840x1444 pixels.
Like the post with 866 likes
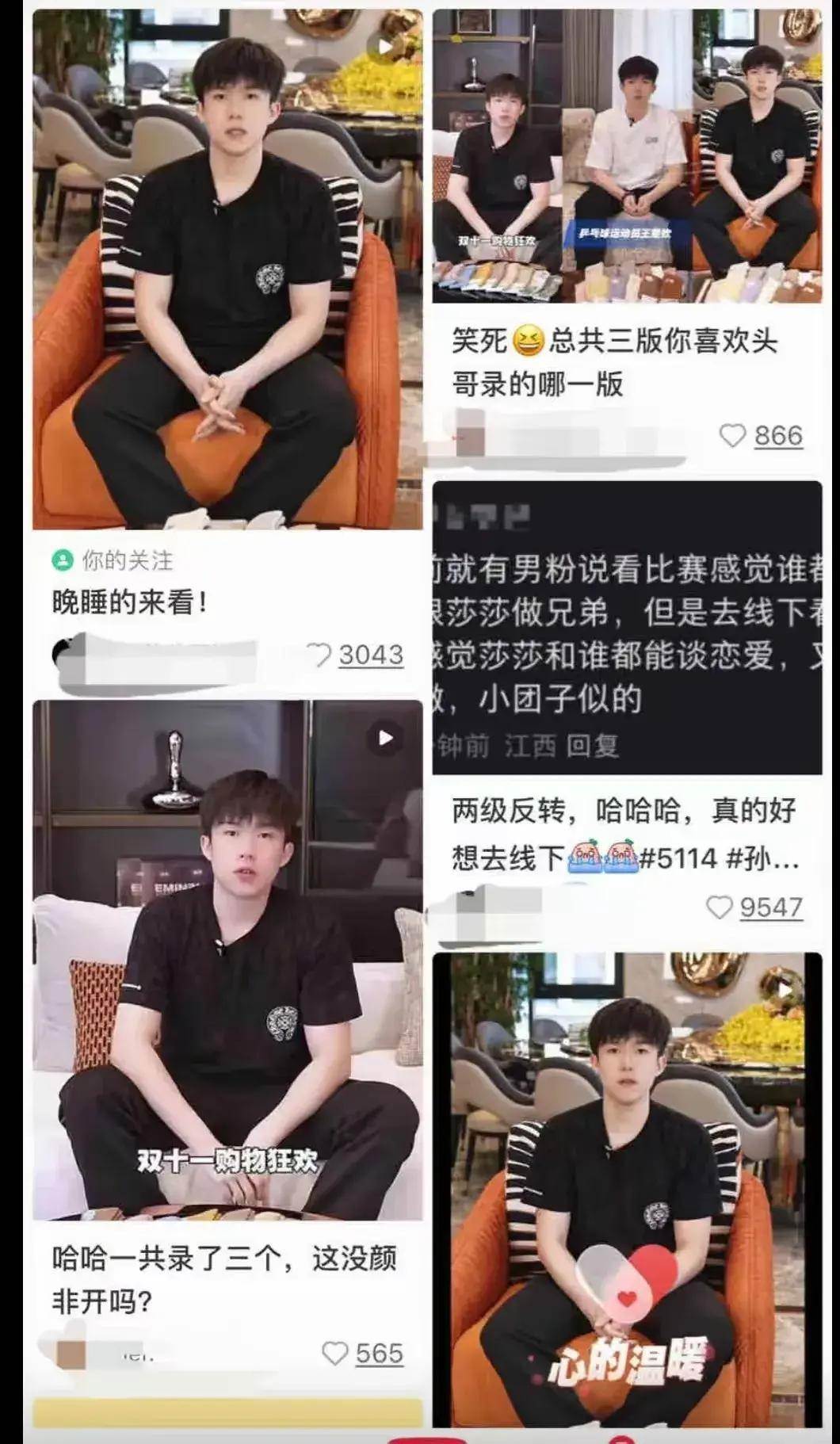[732, 435]
